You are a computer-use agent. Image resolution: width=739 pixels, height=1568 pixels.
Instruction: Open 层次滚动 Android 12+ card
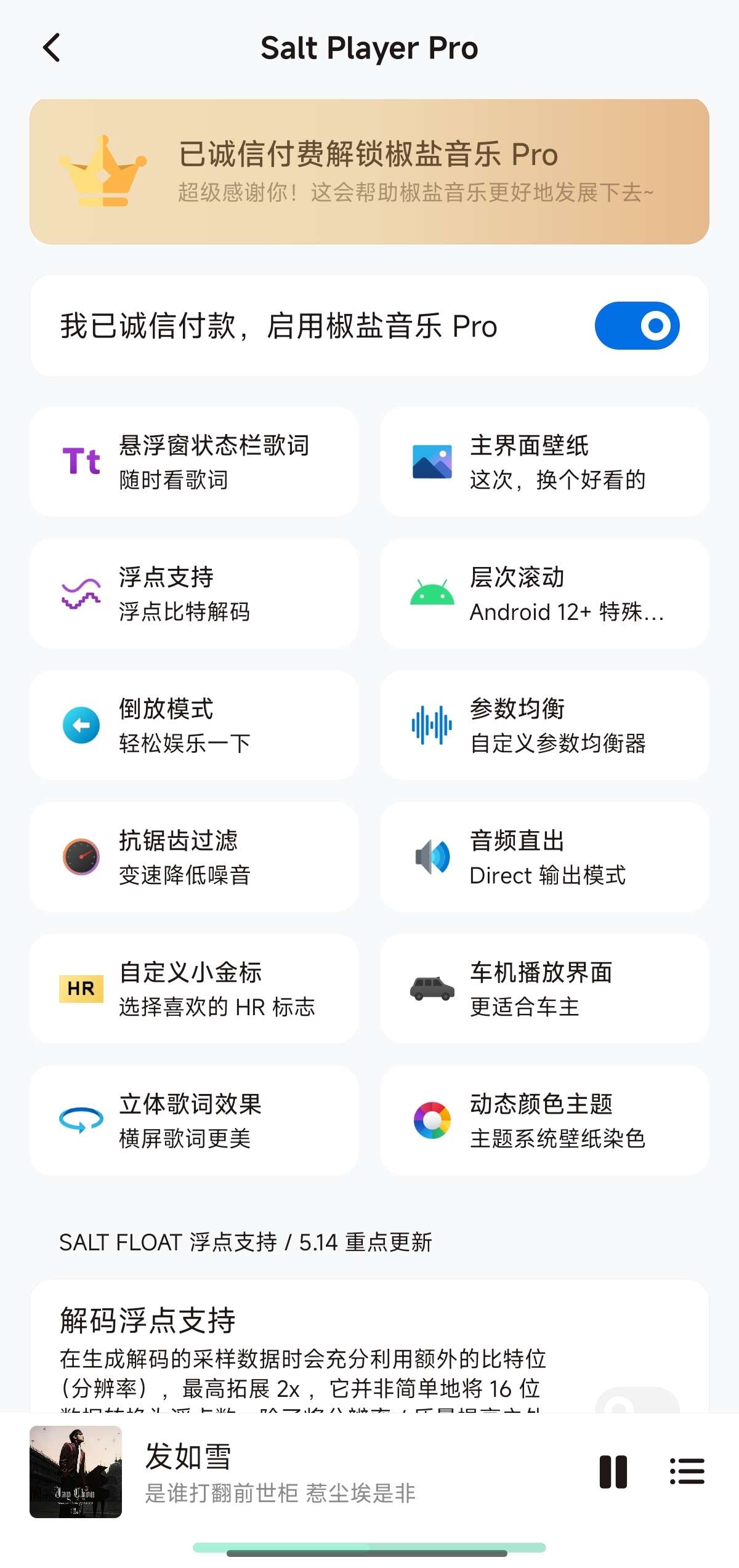(x=545, y=593)
